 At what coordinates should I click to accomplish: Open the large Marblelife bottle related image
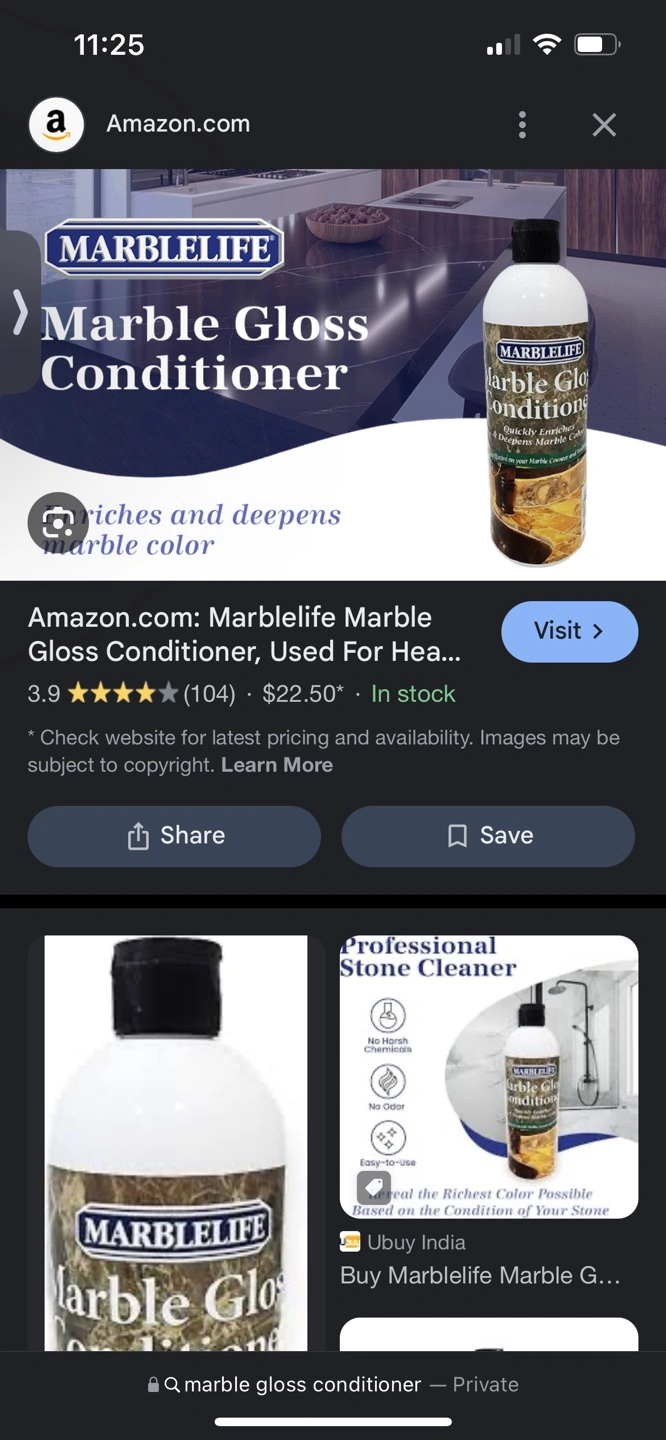point(176,1142)
